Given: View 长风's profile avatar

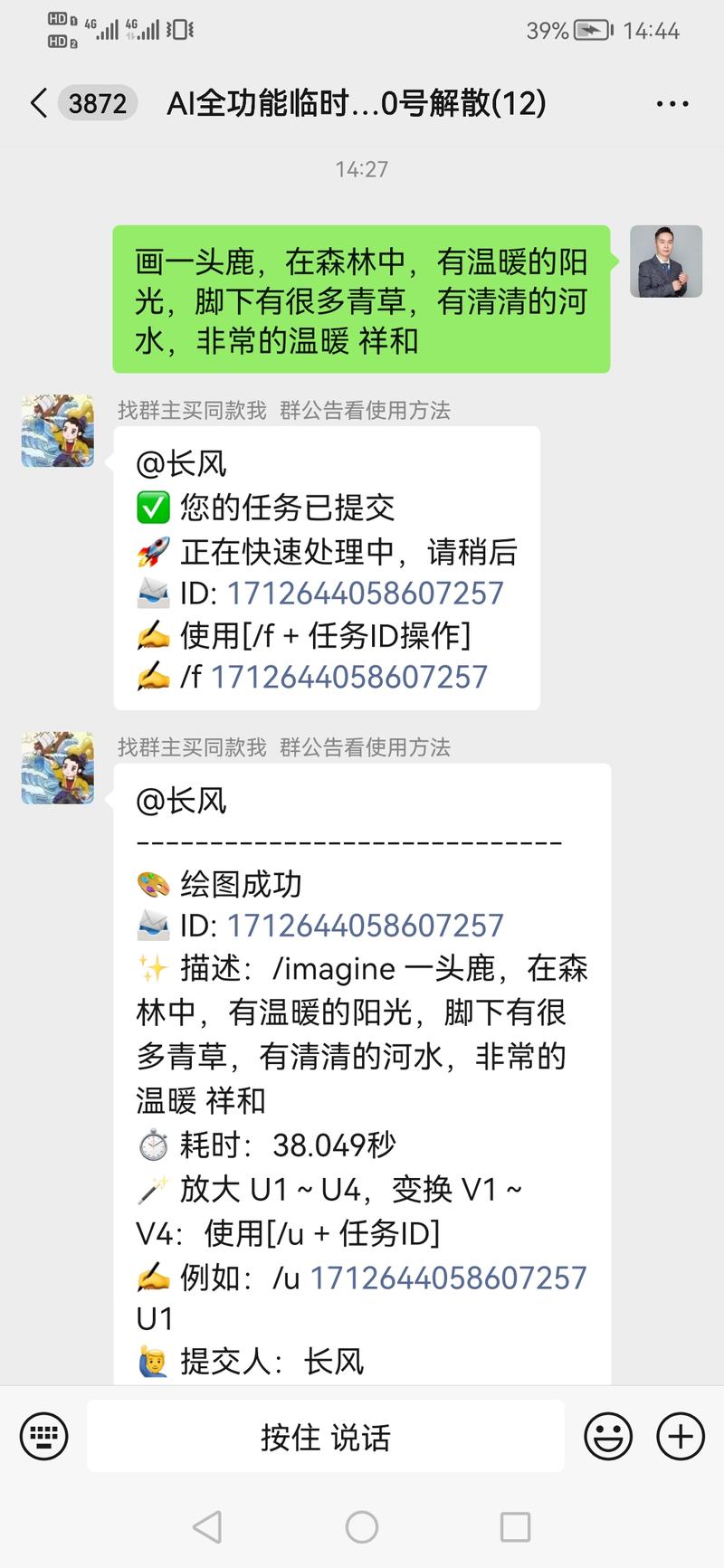Looking at the screenshot, I should click(x=666, y=261).
